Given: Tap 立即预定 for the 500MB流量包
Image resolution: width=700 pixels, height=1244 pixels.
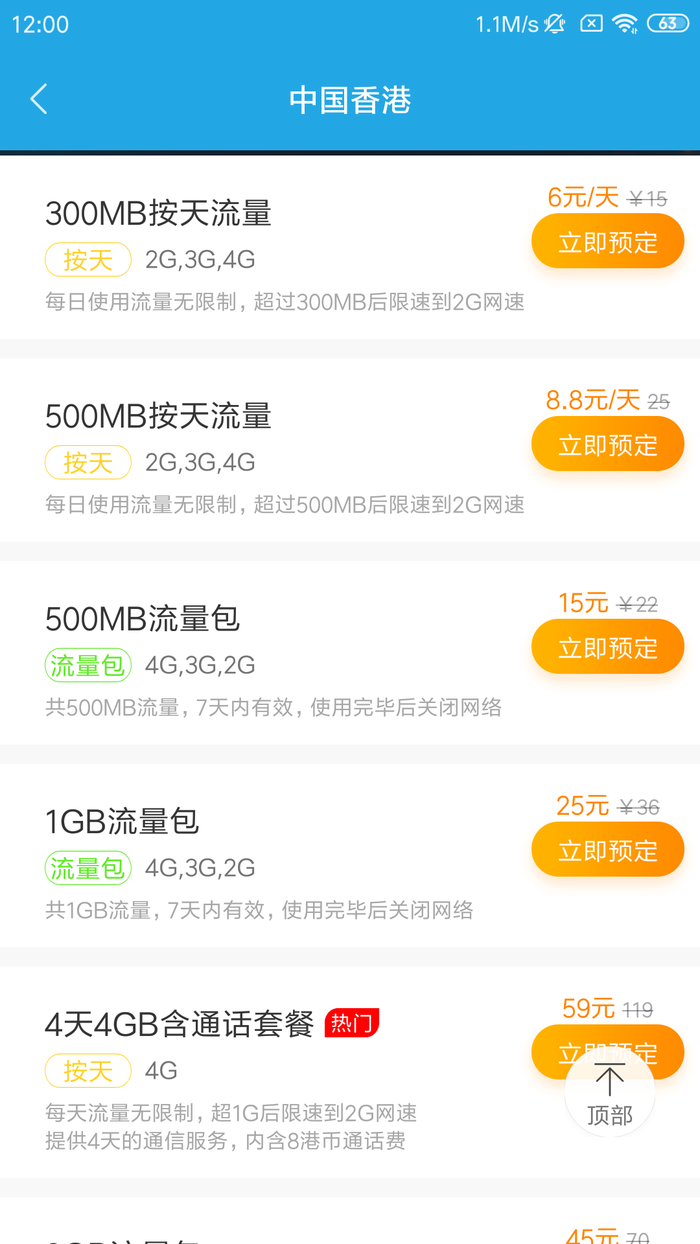Looking at the screenshot, I should (x=607, y=648).
